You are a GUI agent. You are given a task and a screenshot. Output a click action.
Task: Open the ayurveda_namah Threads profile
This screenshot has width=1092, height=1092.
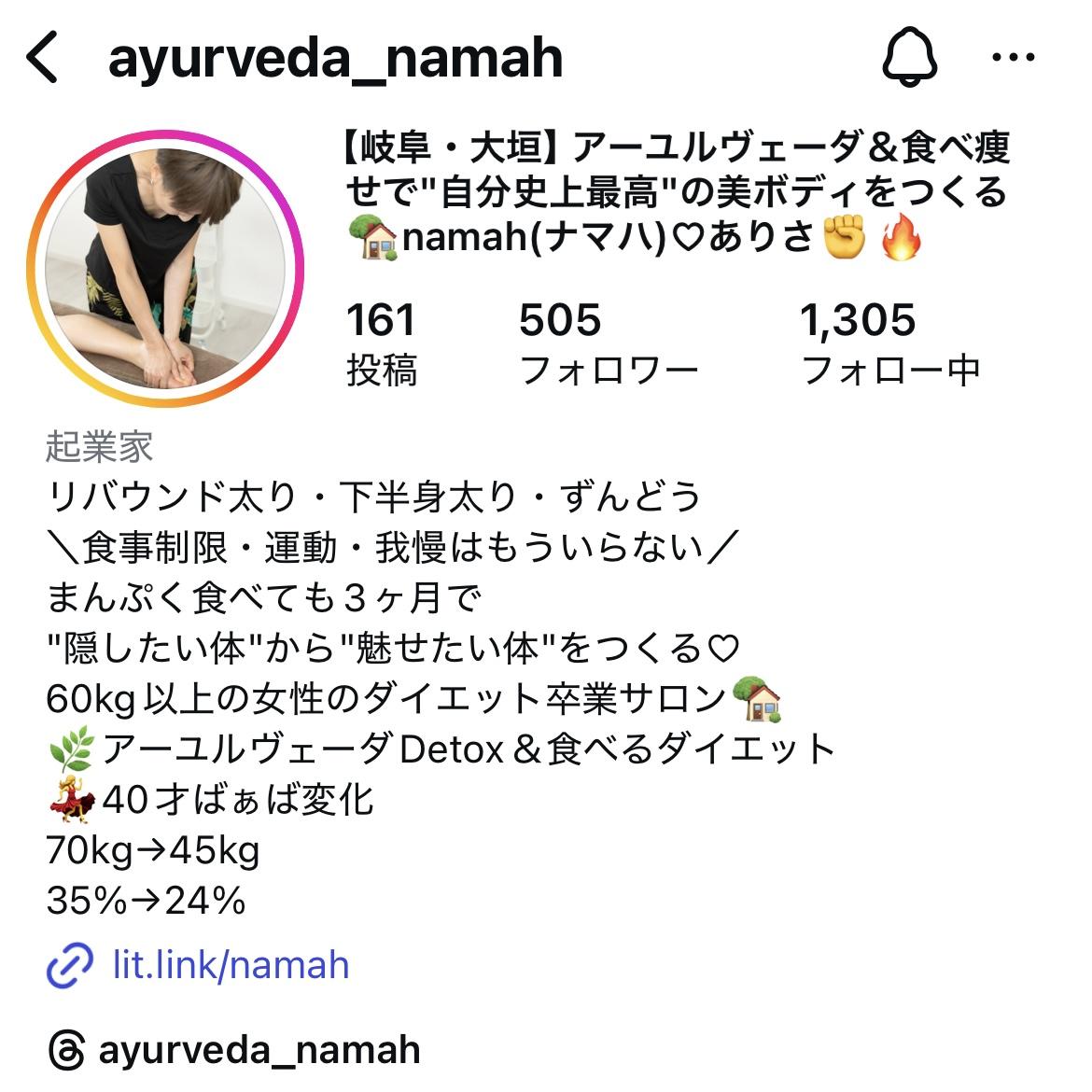233,1050
